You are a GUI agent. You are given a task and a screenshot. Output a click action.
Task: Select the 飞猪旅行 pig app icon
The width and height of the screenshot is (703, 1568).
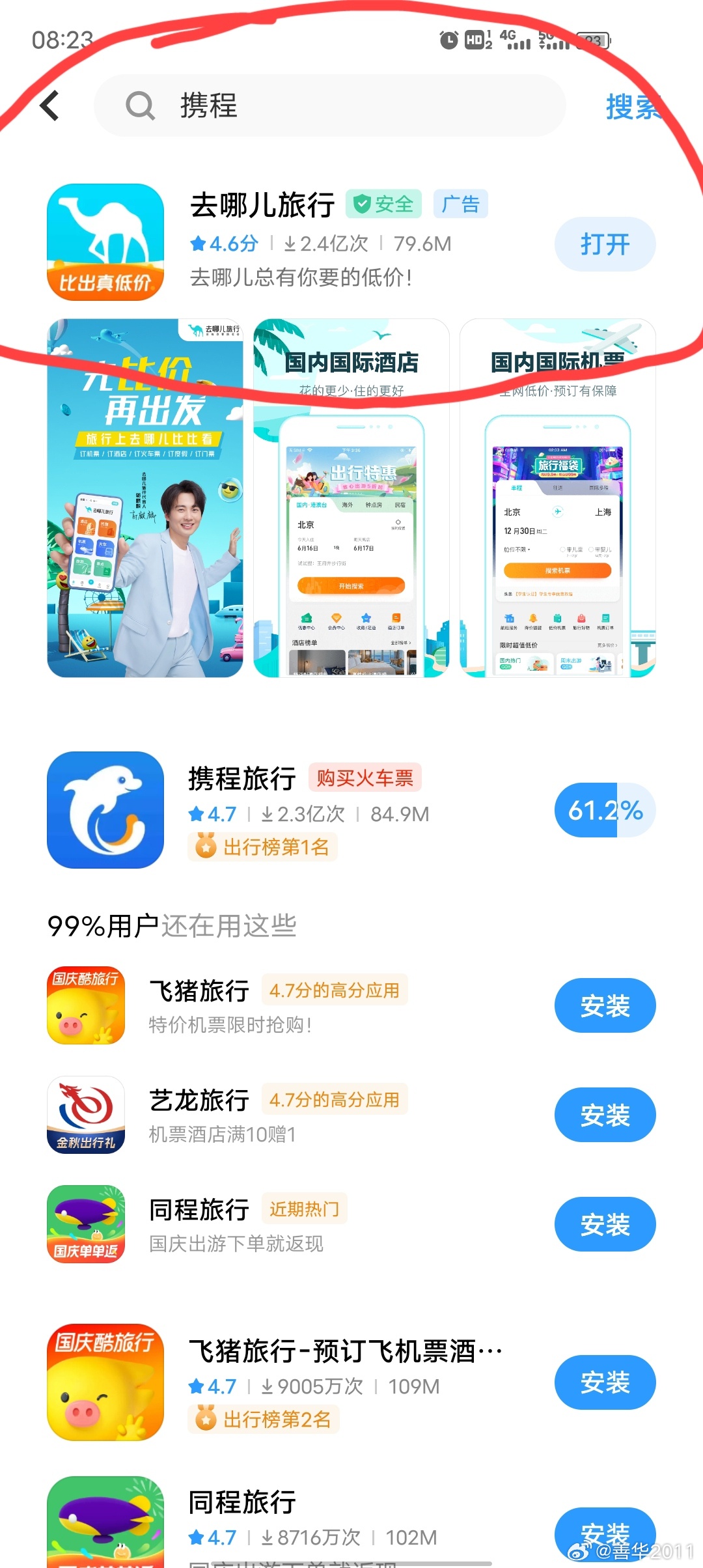click(x=85, y=1005)
